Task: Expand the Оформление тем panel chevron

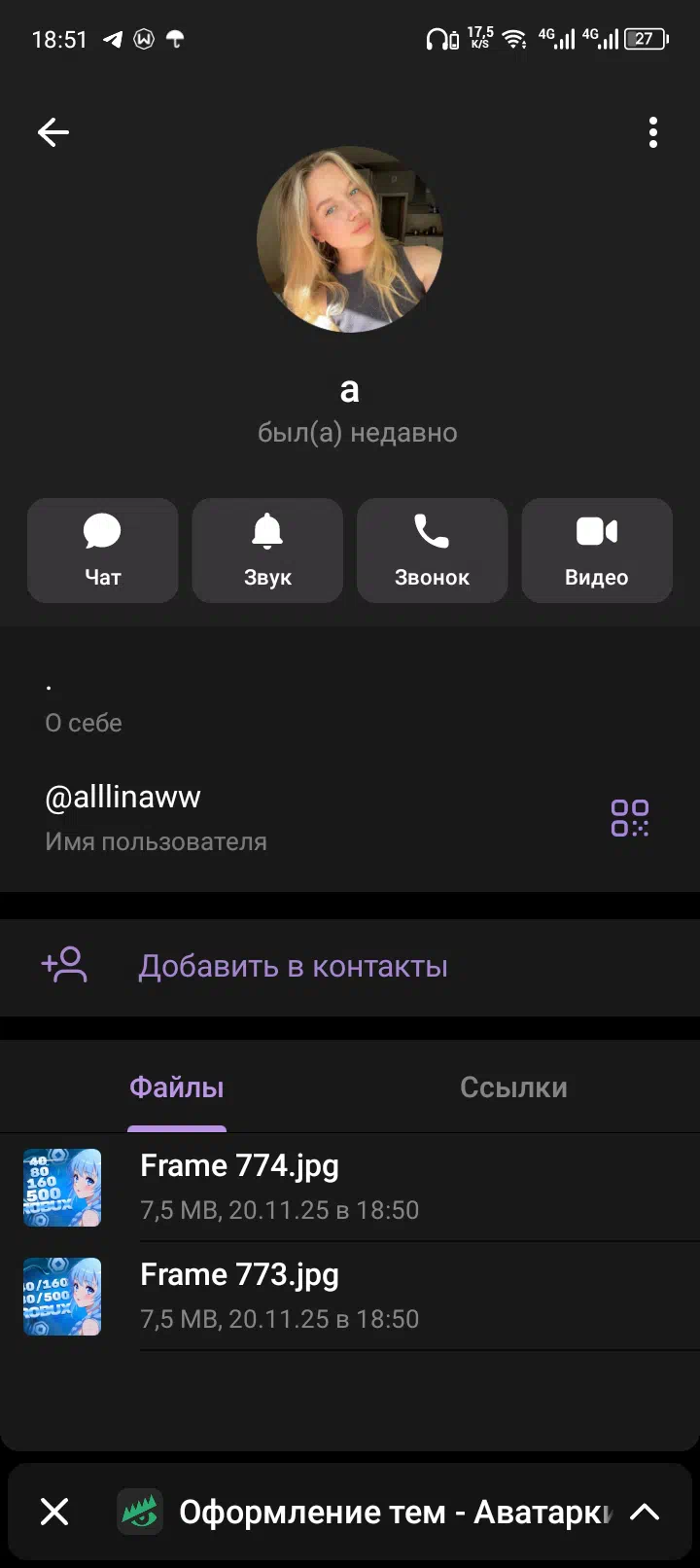Action: tap(645, 1512)
